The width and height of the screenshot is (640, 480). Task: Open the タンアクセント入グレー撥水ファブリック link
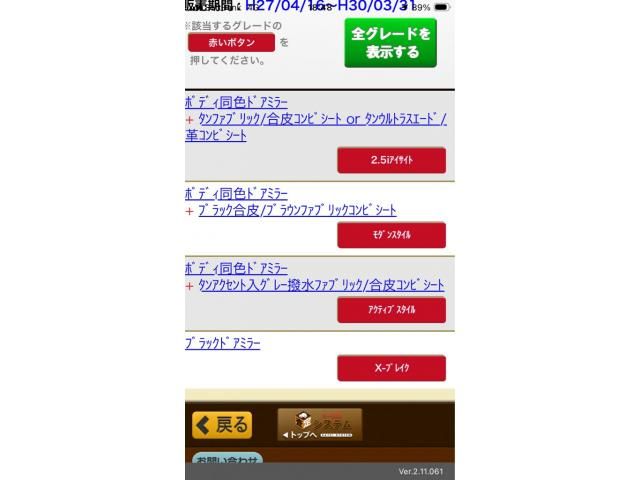[x=321, y=286]
